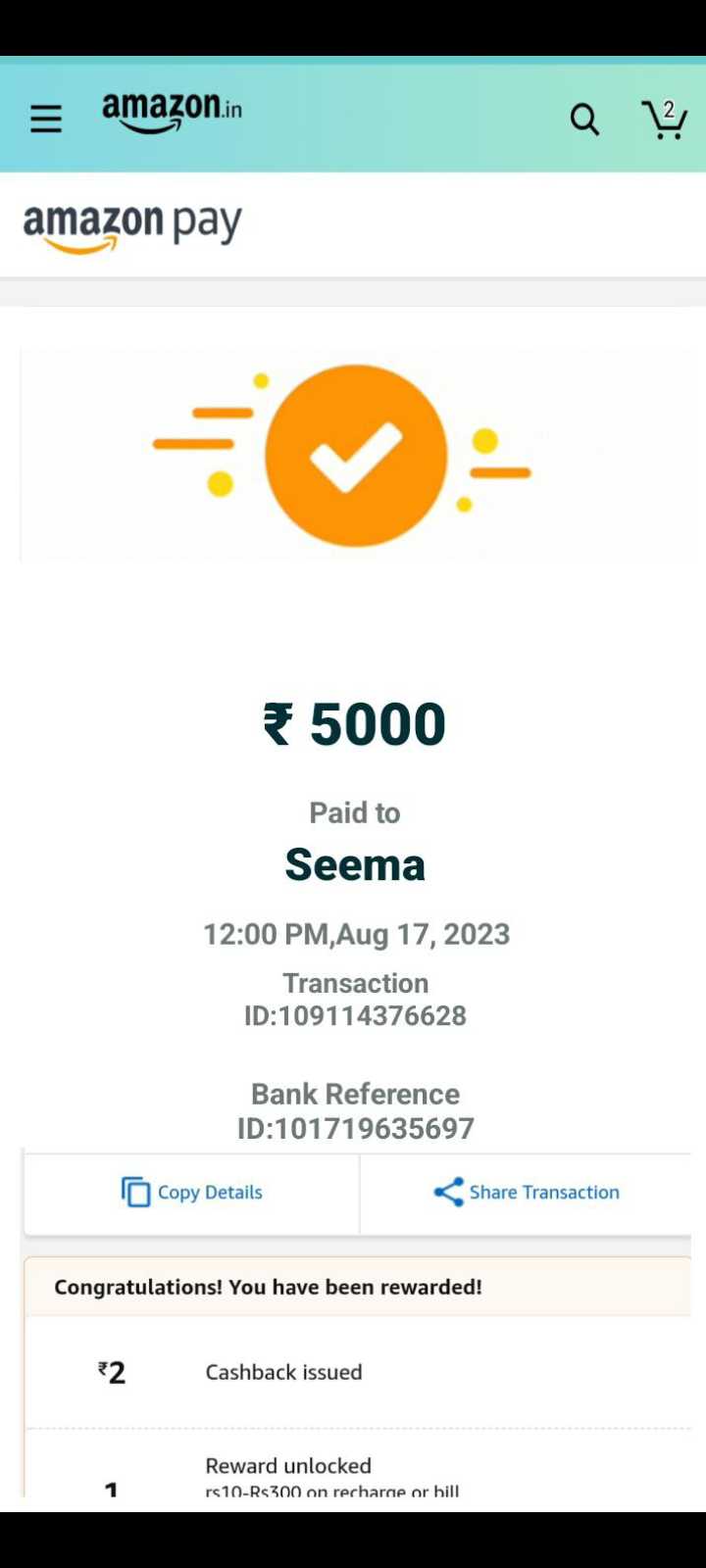Open the shopping cart
This screenshot has width=706, height=1568.
point(665,120)
